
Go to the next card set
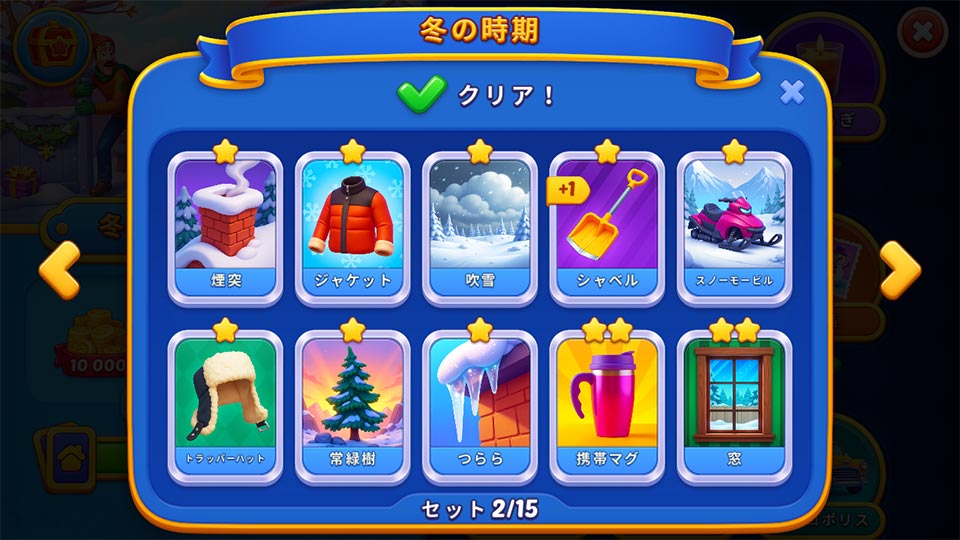tap(899, 269)
